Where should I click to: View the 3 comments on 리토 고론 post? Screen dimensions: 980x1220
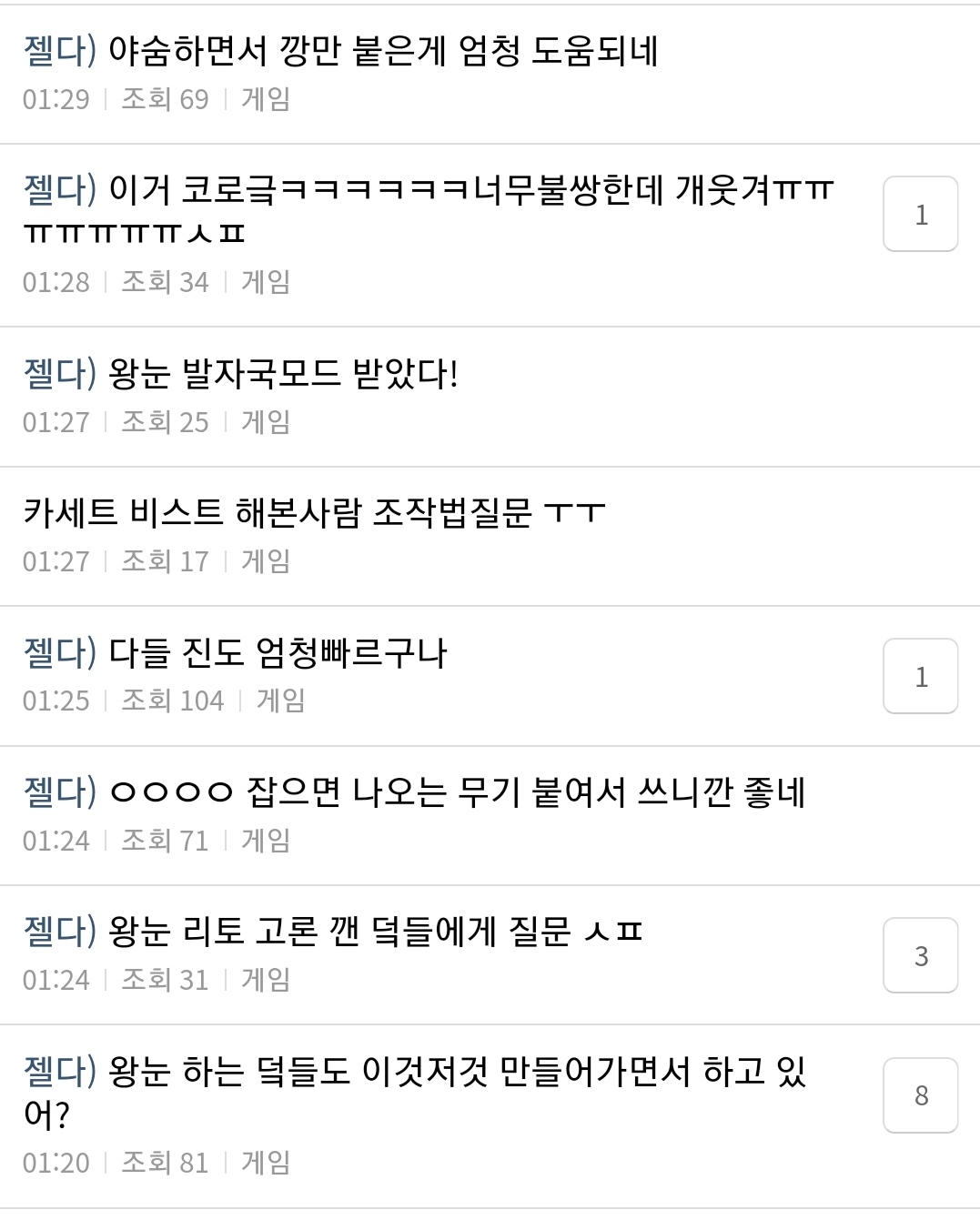click(x=920, y=955)
